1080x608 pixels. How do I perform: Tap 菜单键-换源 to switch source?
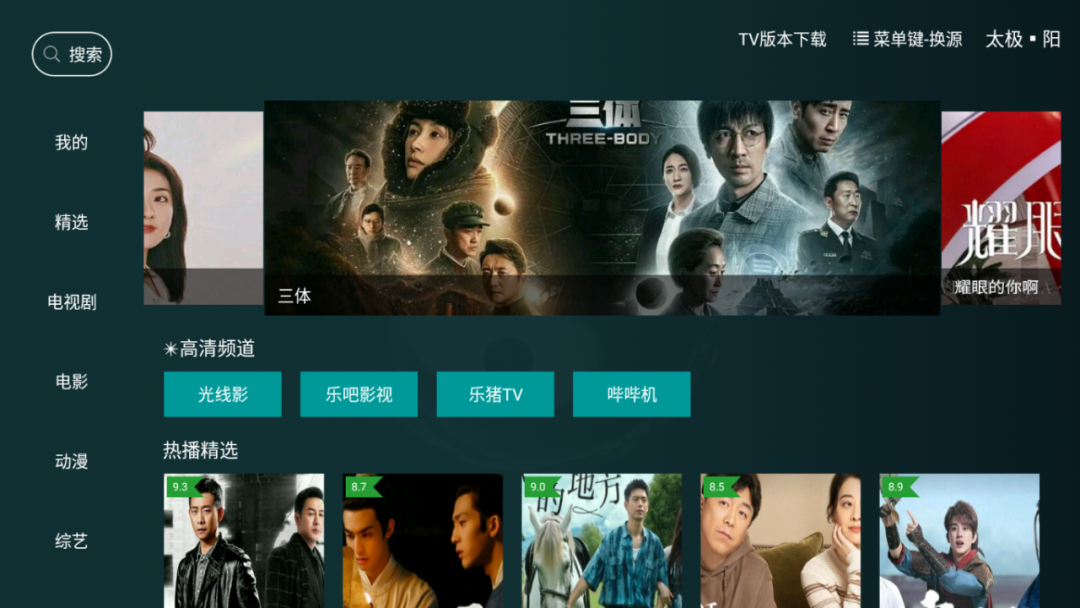point(907,39)
